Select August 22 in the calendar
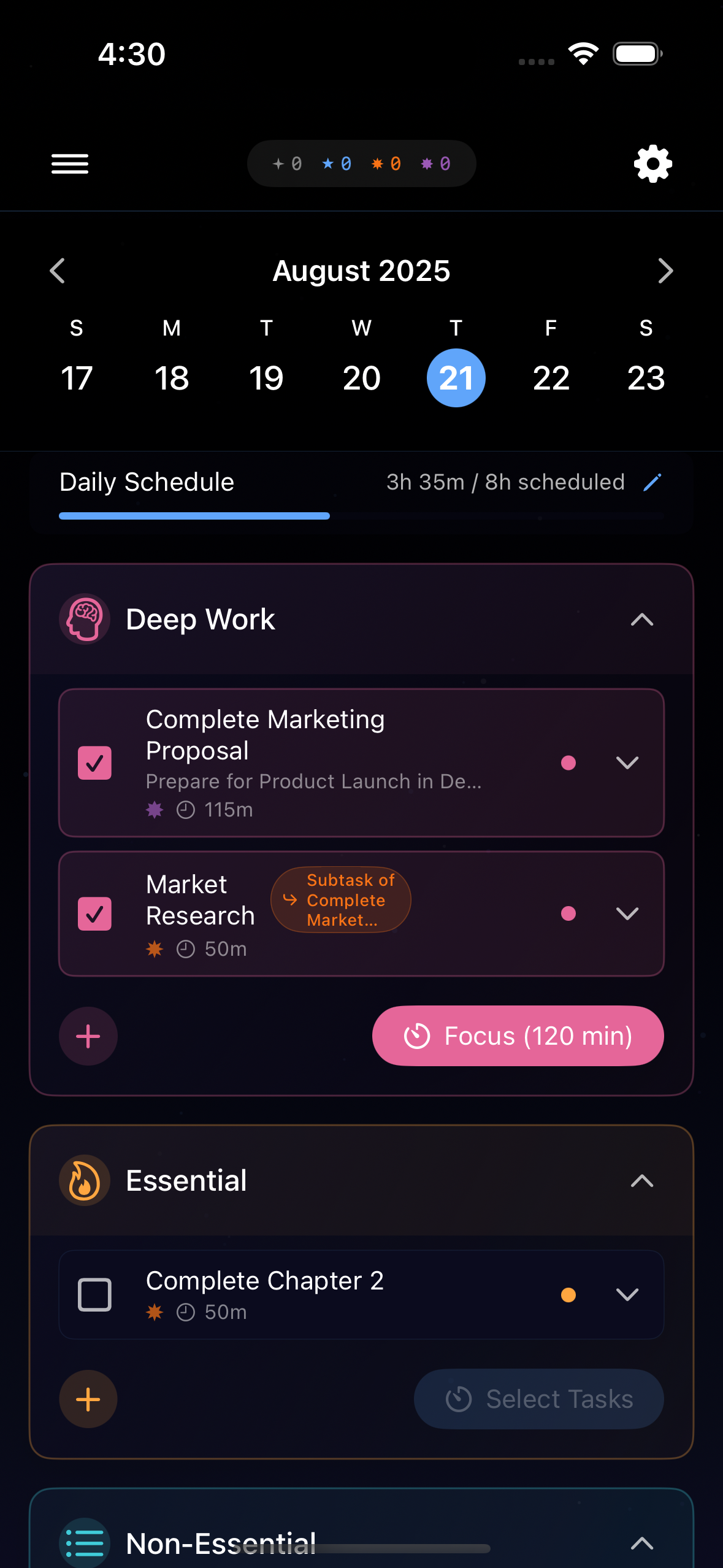 pyautogui.click(x=551, y=377)
